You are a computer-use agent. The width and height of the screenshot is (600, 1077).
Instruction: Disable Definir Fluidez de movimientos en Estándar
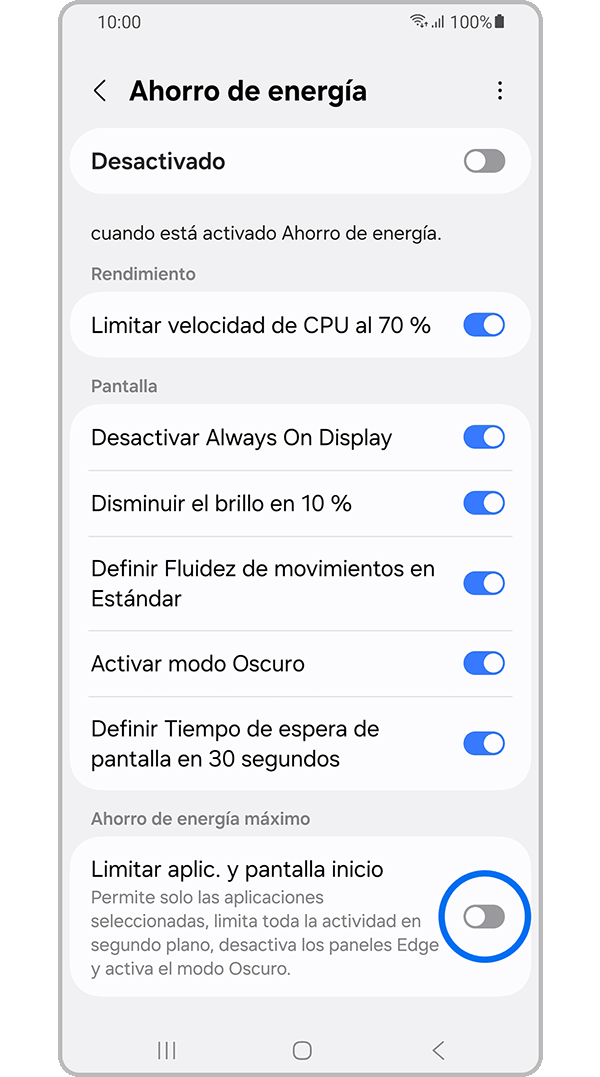pos(484,583)
